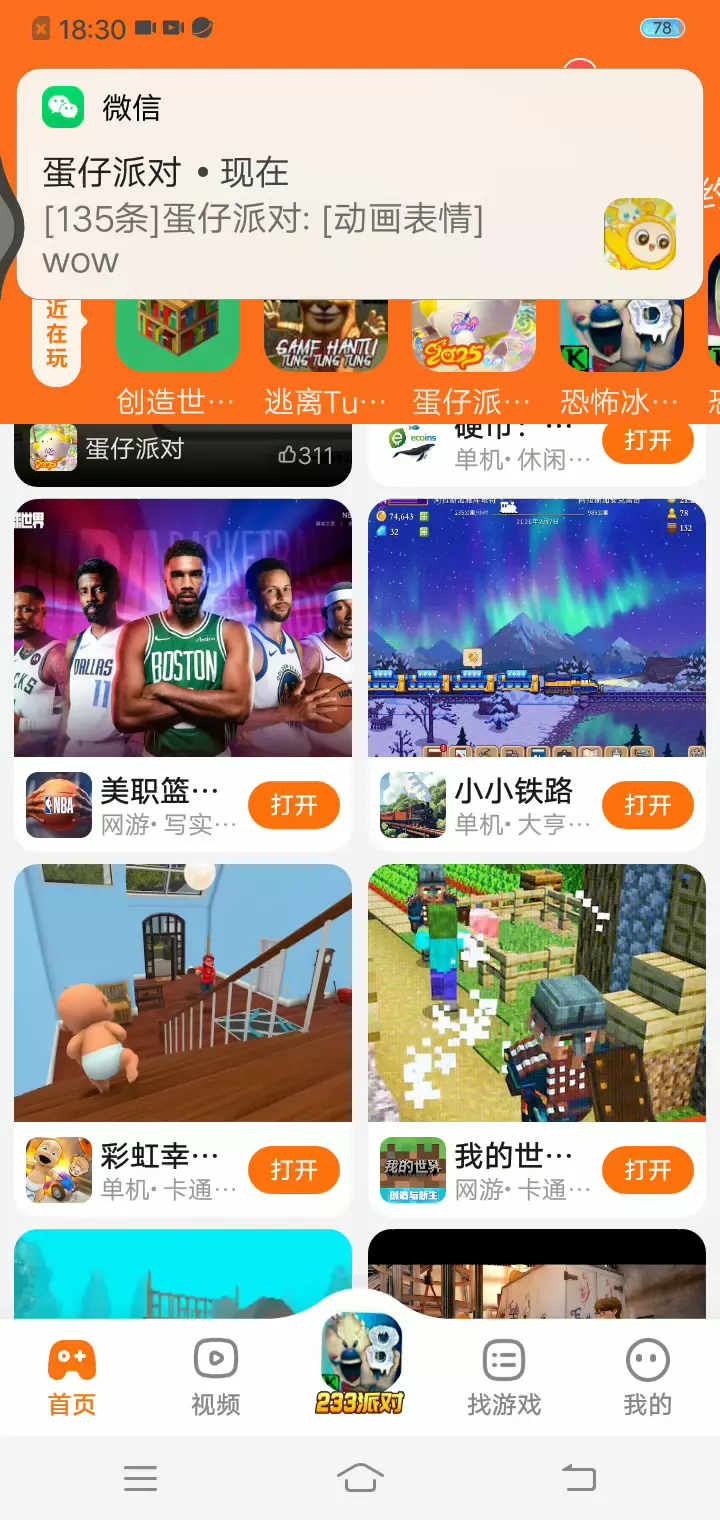Like the 蛋仔派对 post with 311 likes
The width and height of the screenshot is (720, 1520).
coord(306,455)
